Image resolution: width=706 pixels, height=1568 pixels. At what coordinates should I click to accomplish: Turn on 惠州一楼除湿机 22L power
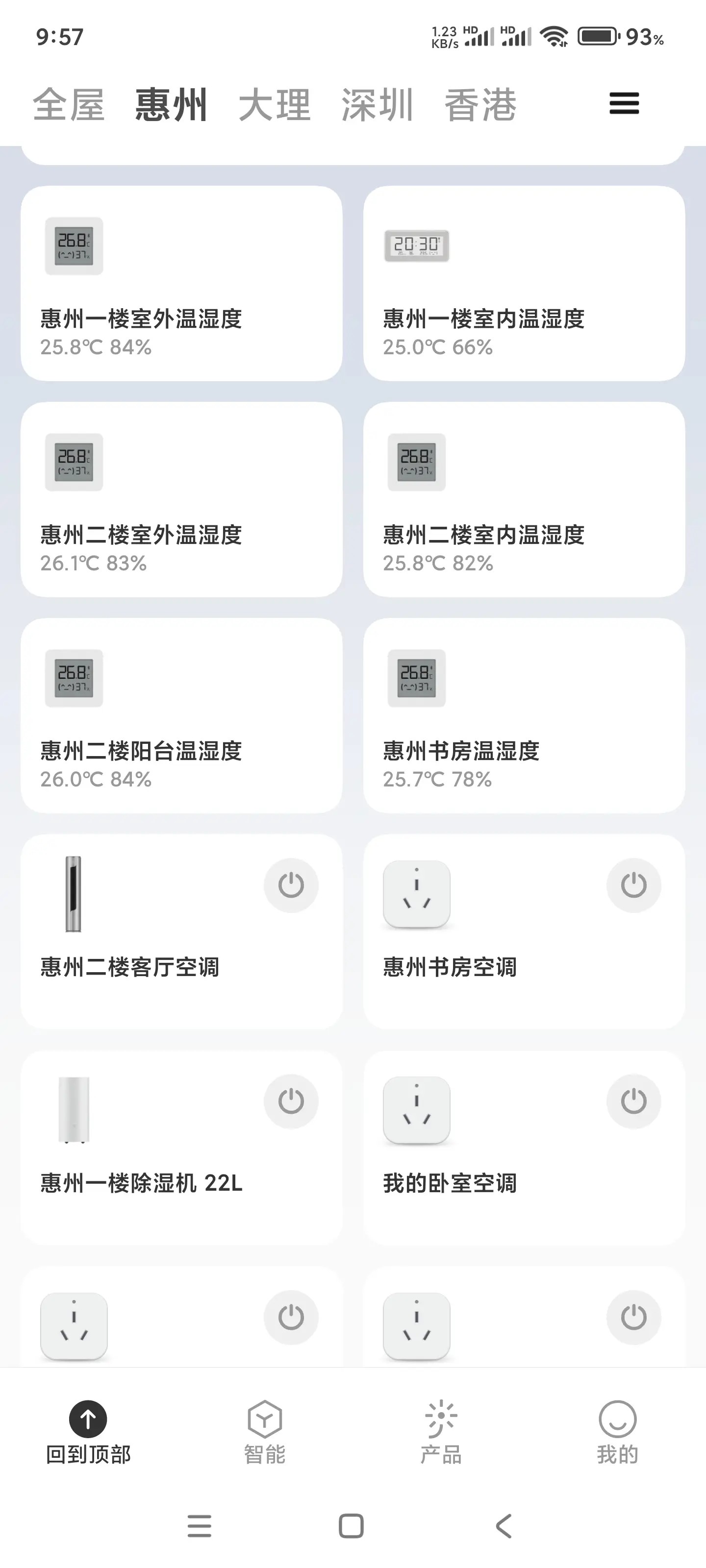coord(291,1101)
